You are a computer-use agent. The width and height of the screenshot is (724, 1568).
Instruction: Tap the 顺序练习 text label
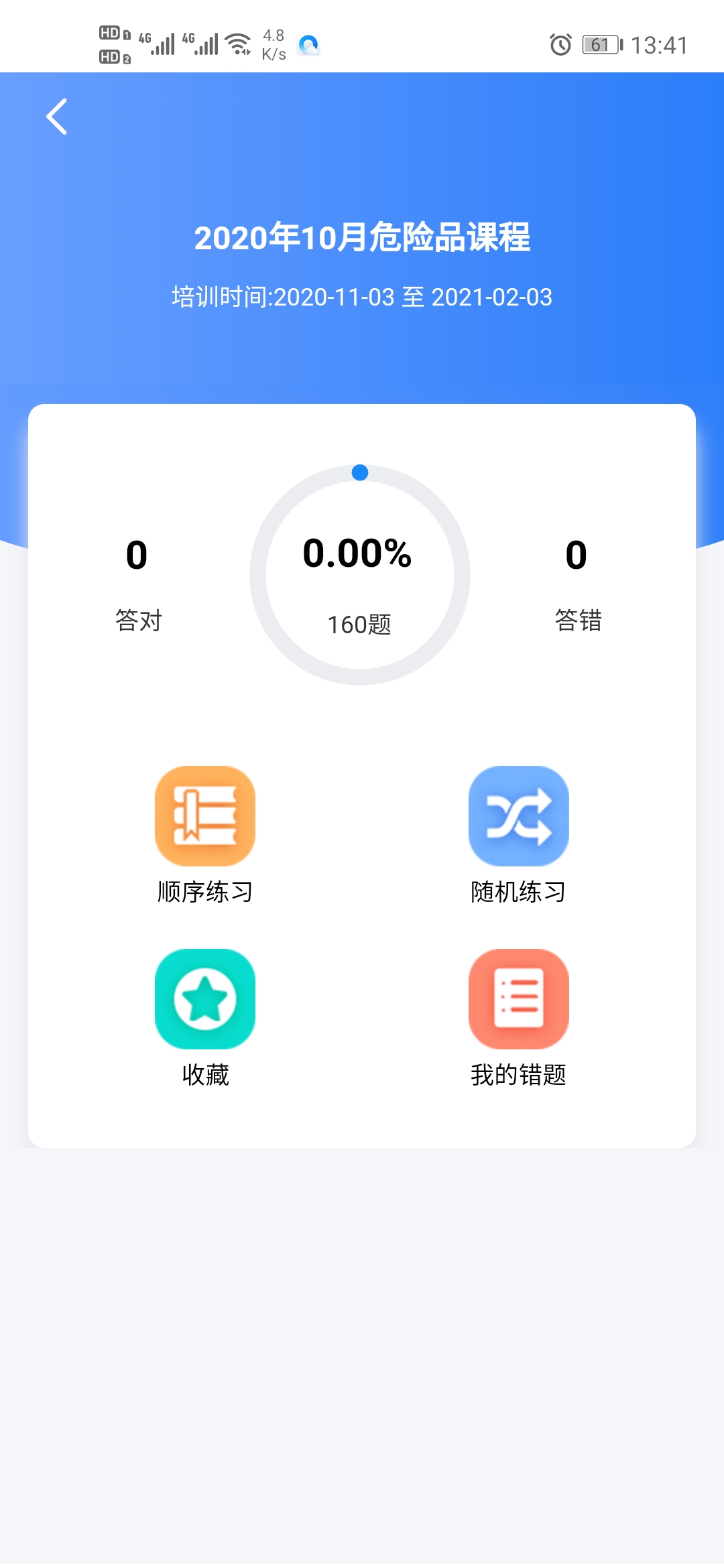pos(204,891)
